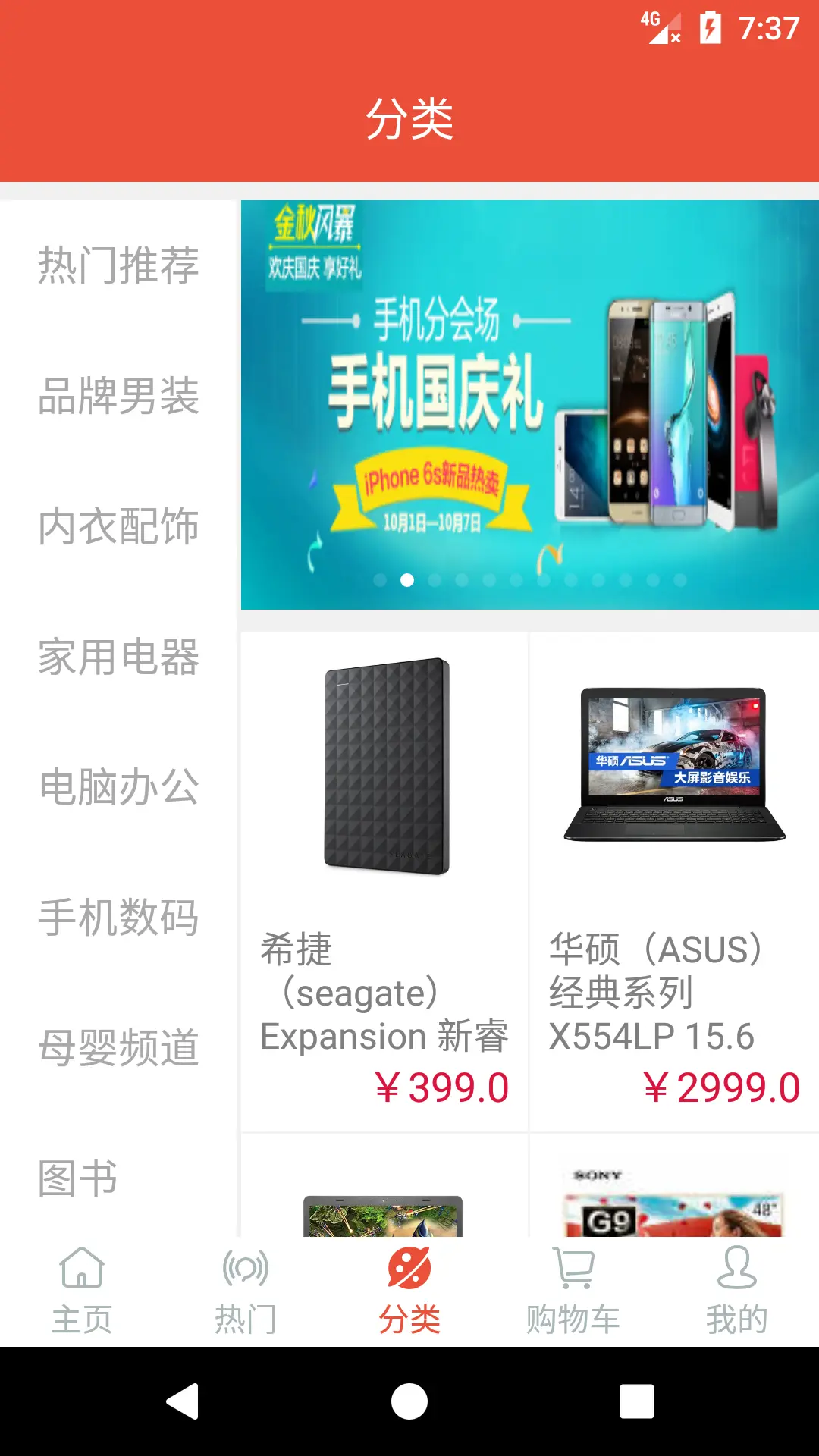Image resolution: width=819 pixels, height=1456 pixels.
Task: Open the 手机数码 category
Action: point(118,919)
